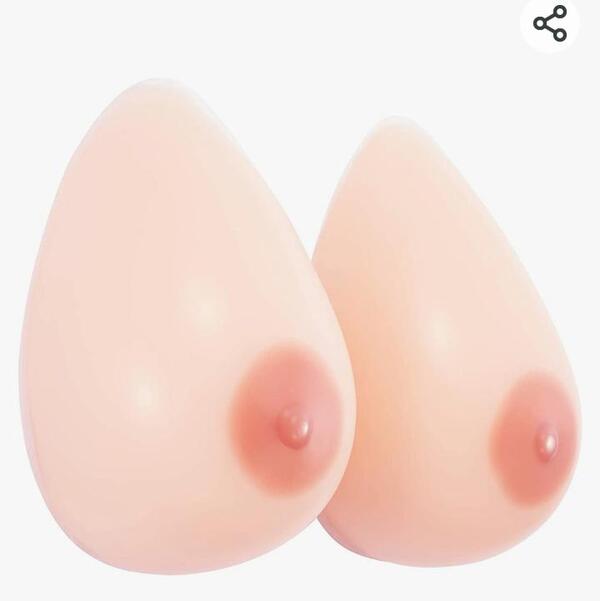The width and height of the screenshot is (600, 601).
Task: Share this product
Action: pyautogui.click(x=550, y=23)
